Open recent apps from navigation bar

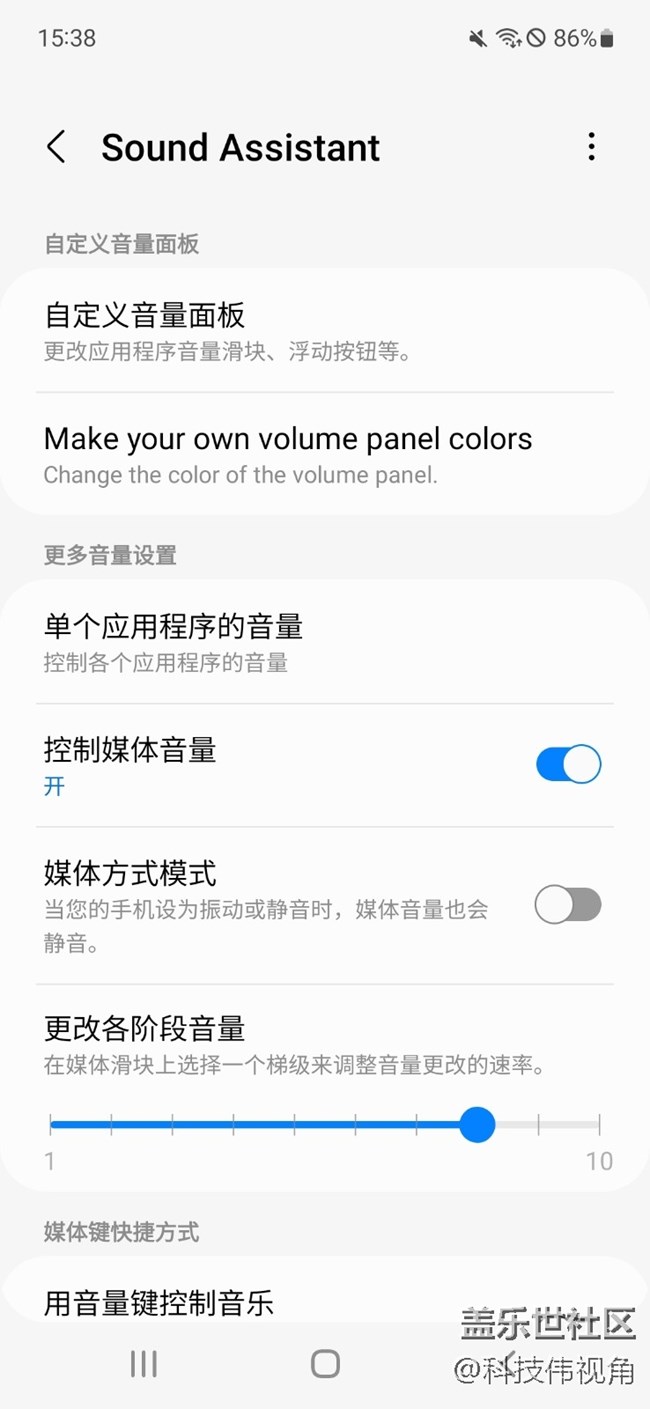coord(144,1364)
